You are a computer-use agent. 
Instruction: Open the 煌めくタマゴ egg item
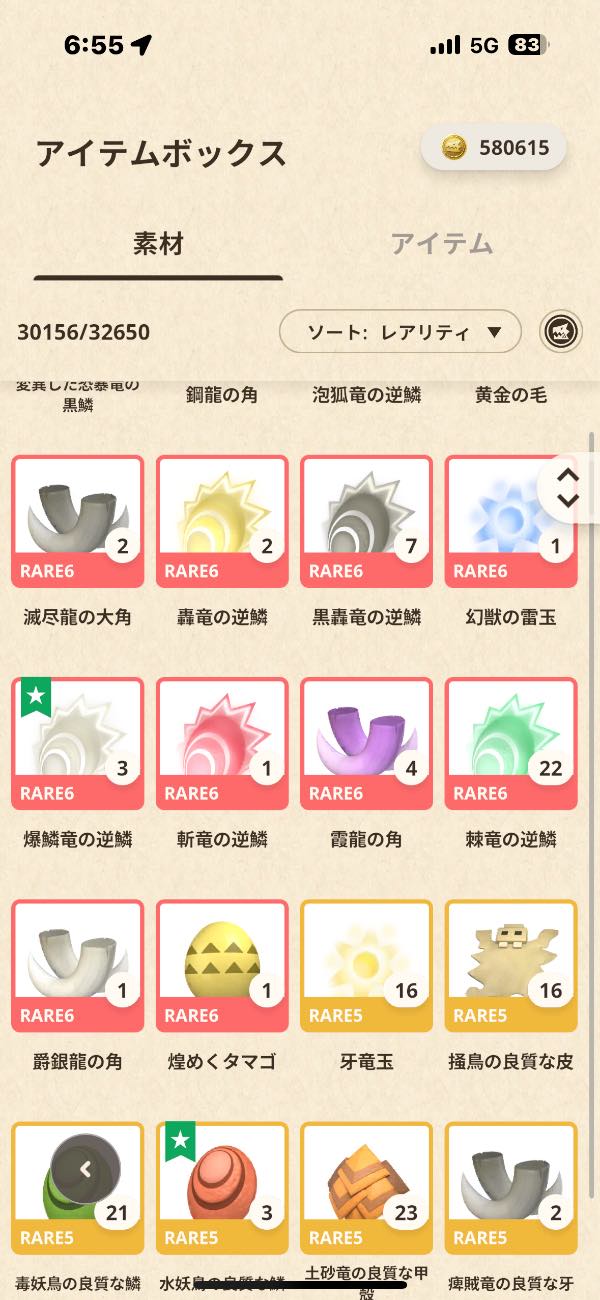[222, 965]
